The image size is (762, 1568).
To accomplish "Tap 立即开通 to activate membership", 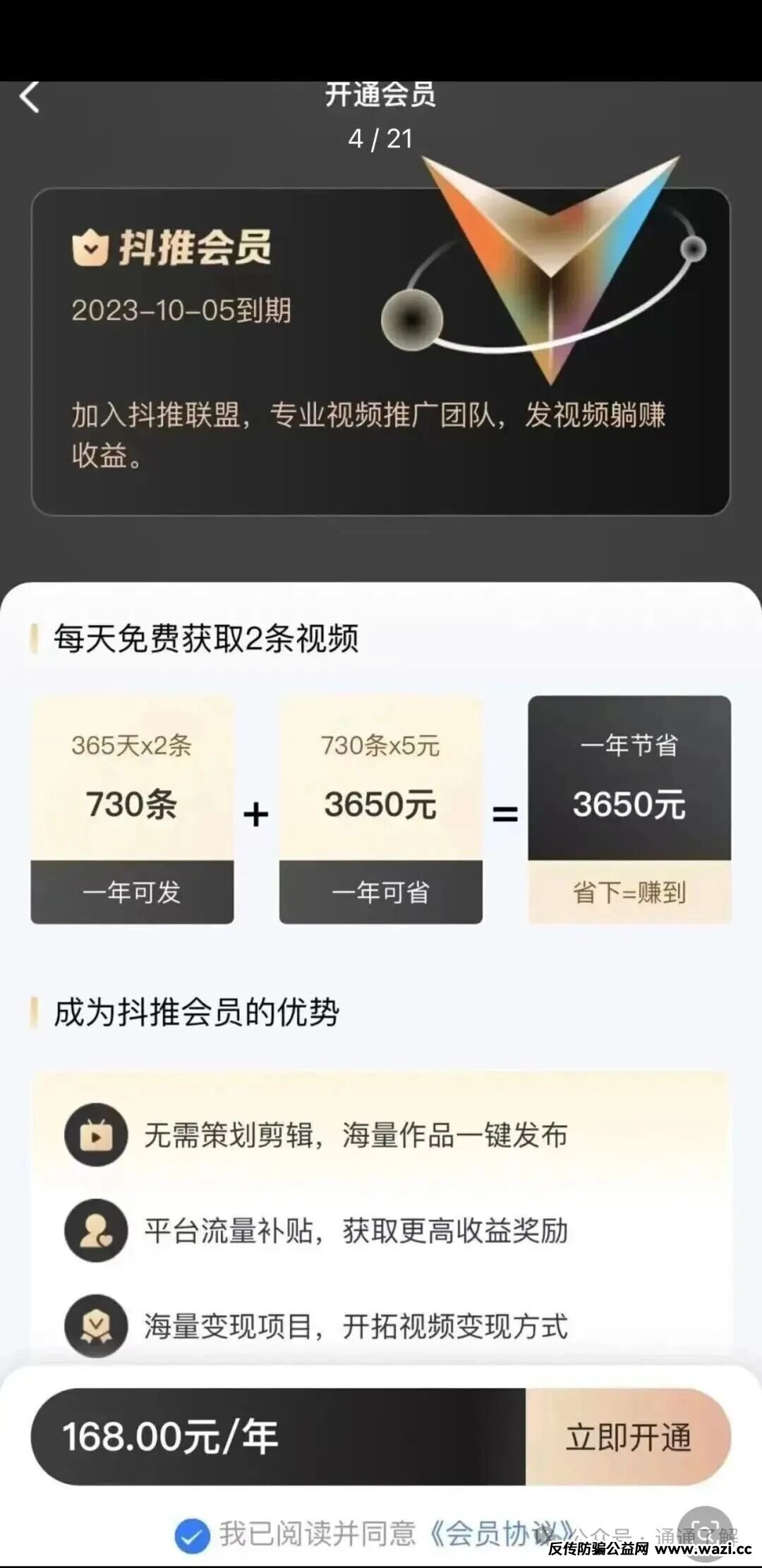I will point(628,1437).
